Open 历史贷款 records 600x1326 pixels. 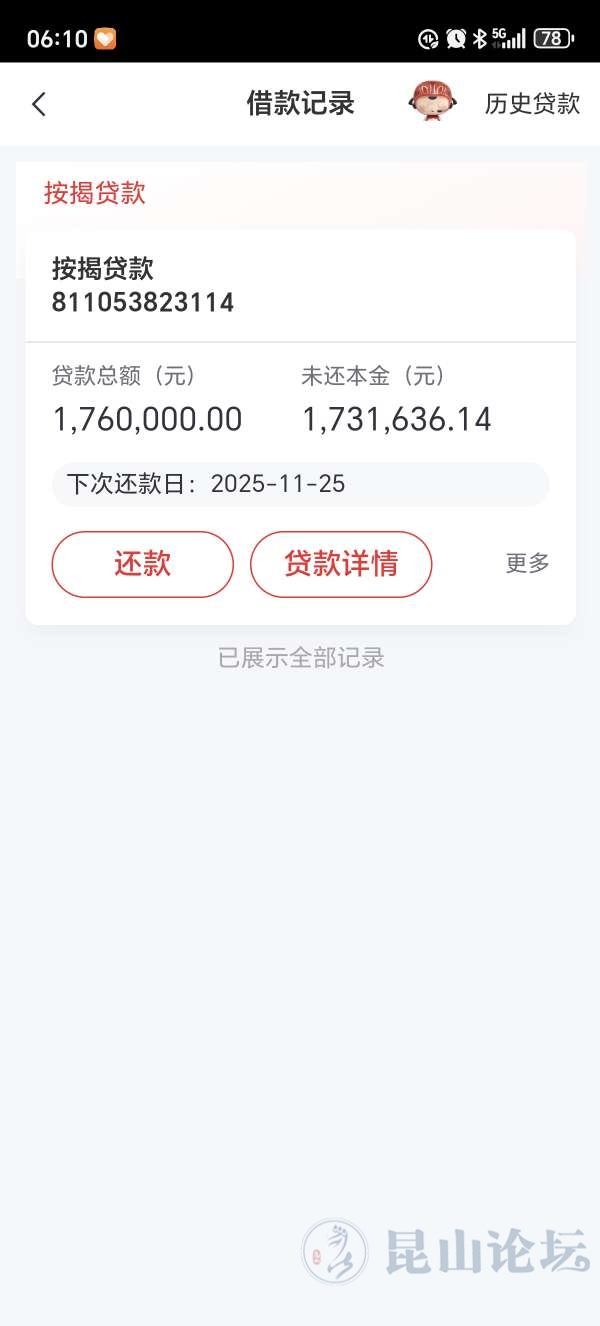[532, 104]
